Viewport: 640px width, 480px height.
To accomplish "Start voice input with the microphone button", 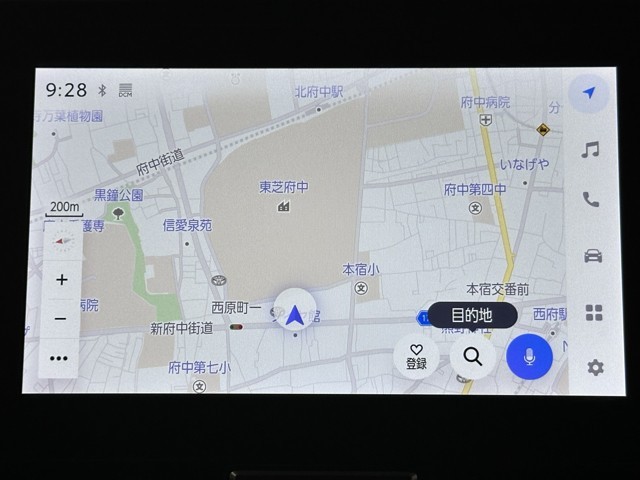I will 529,357.
